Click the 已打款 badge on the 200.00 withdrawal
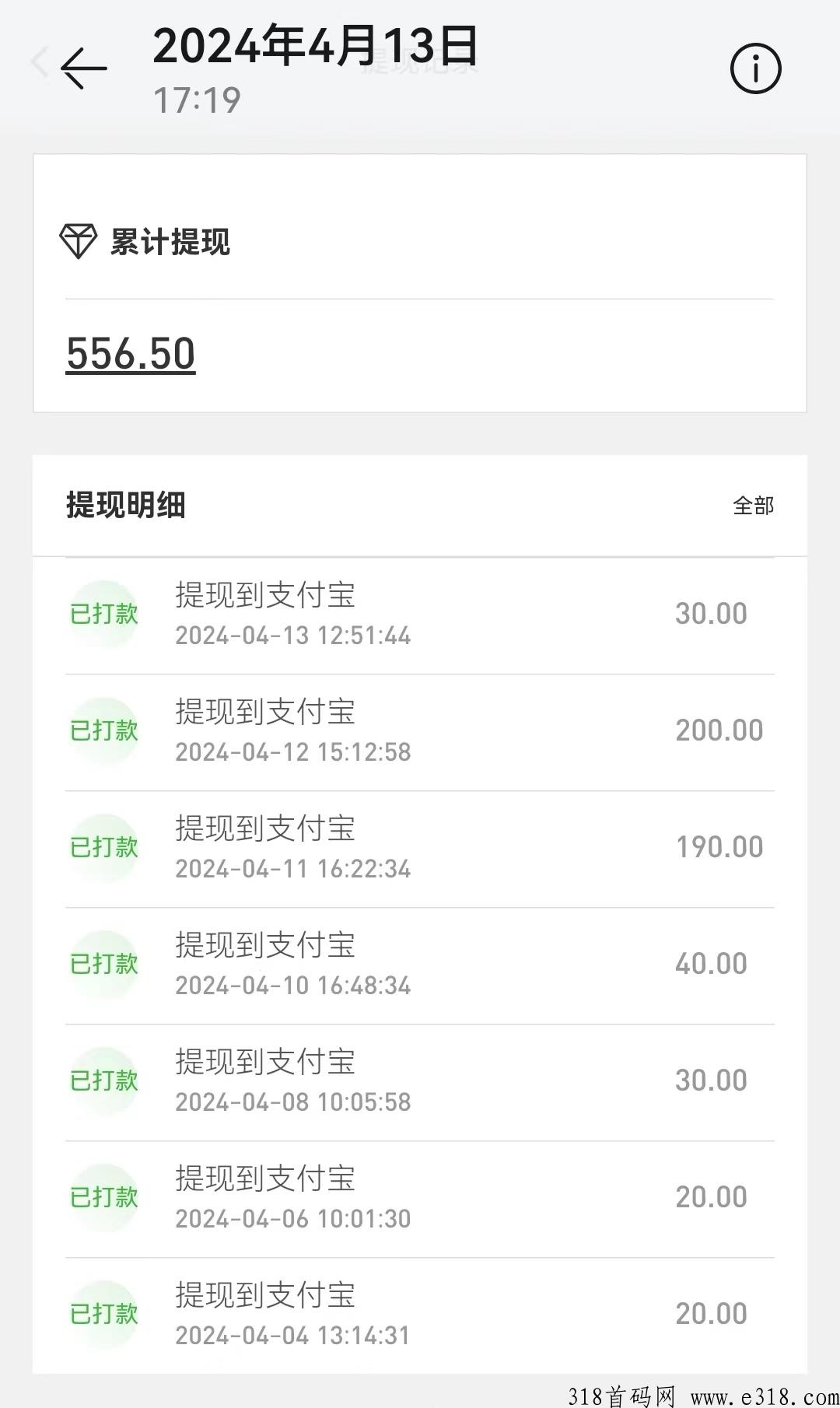 coord(104,731)
